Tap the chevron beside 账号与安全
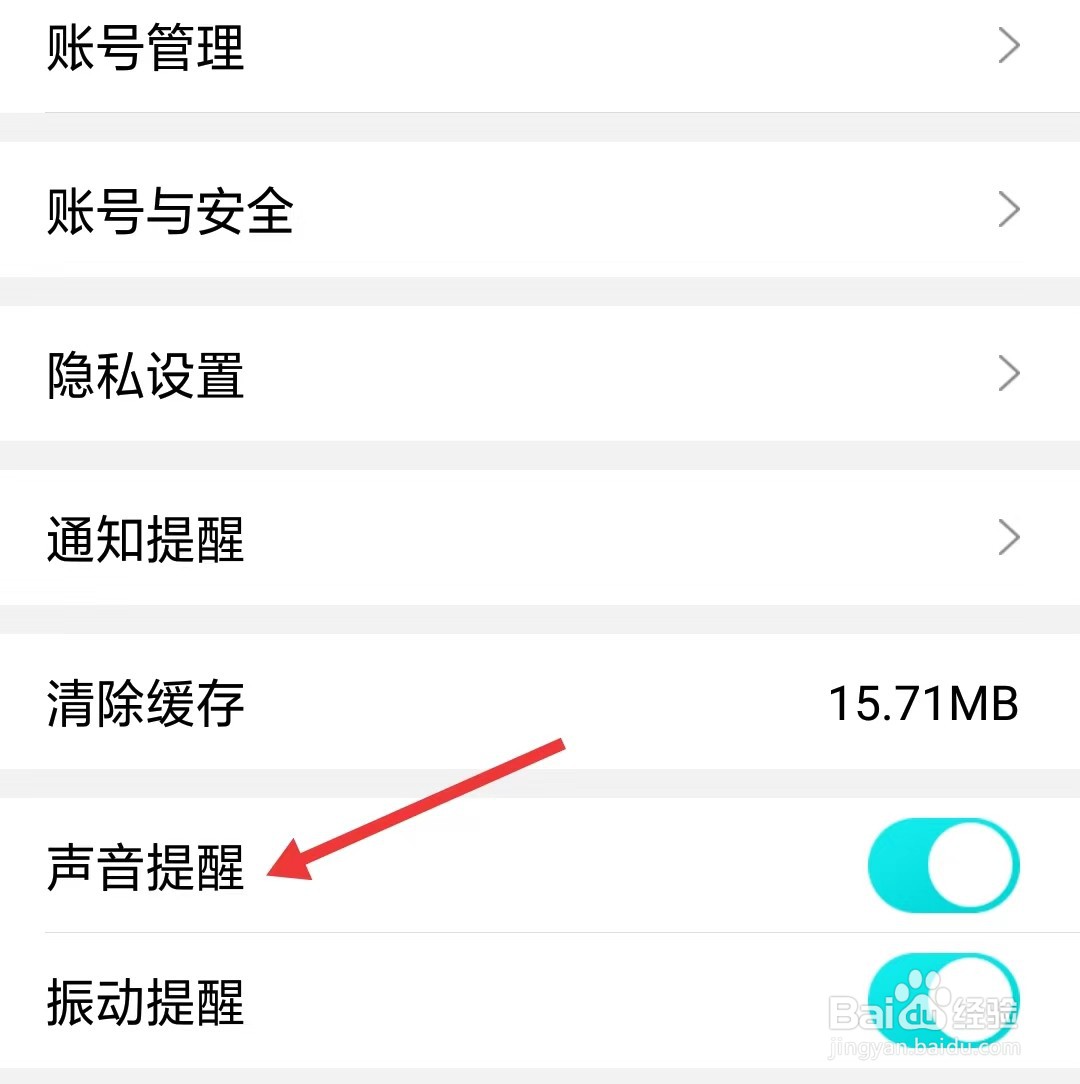The height and width of the screenshot is (1084, 1080). point(1009,210)
